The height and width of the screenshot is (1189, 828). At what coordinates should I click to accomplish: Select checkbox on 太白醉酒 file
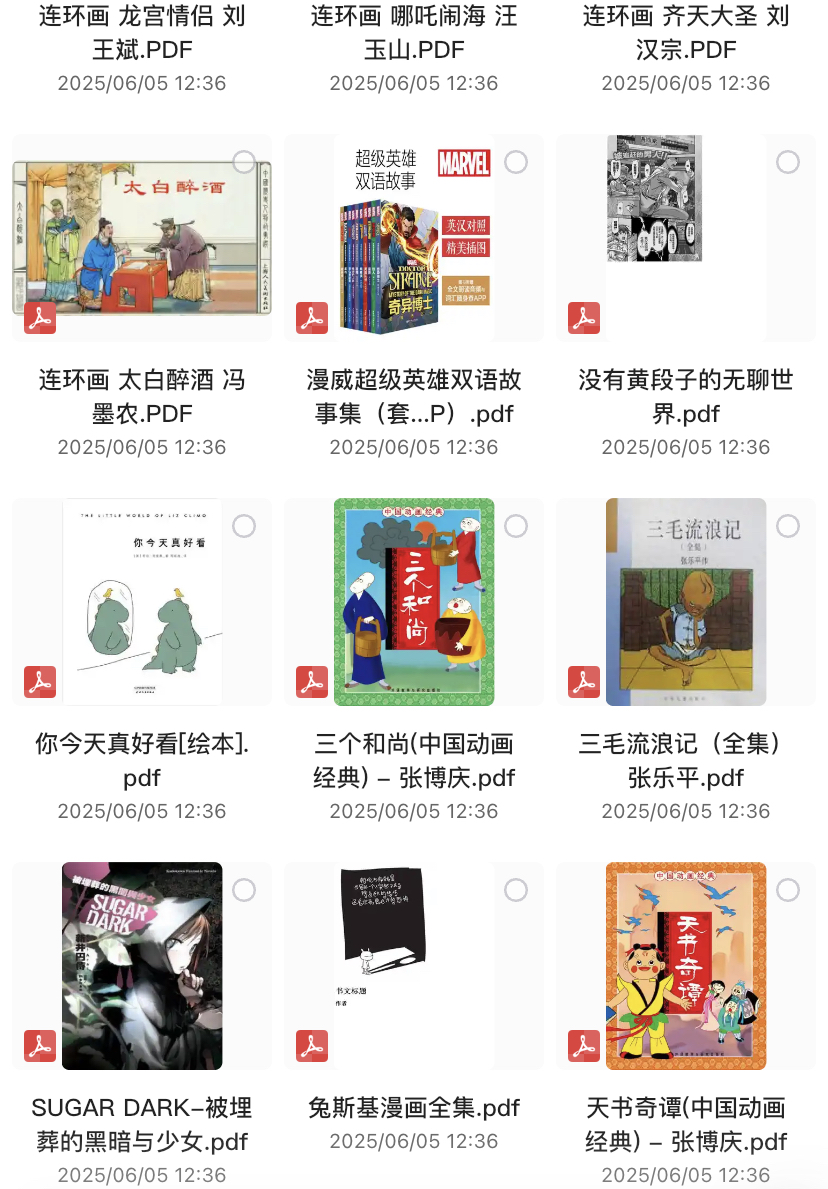[244, 162]
